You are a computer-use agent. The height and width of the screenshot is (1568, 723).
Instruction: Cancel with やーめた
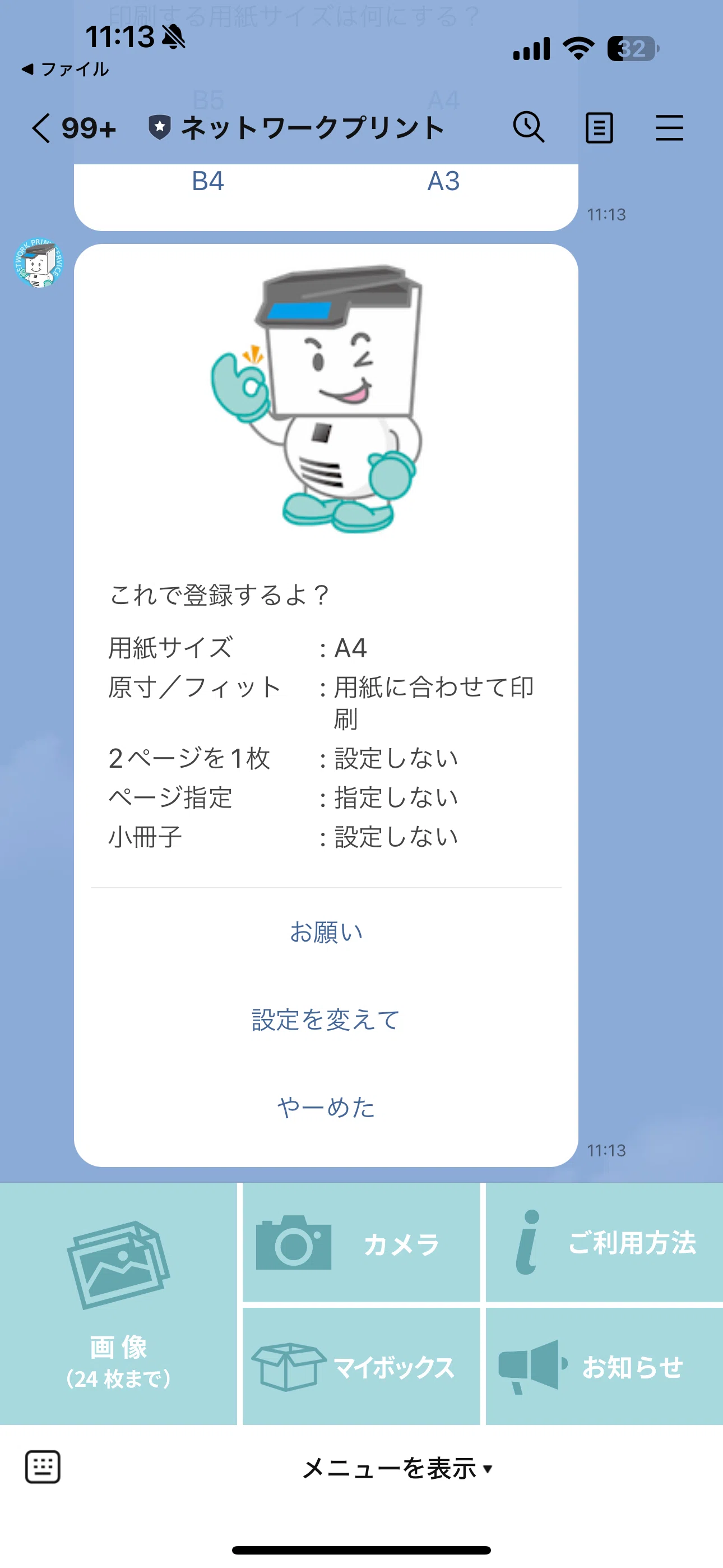coord(326,1107)
